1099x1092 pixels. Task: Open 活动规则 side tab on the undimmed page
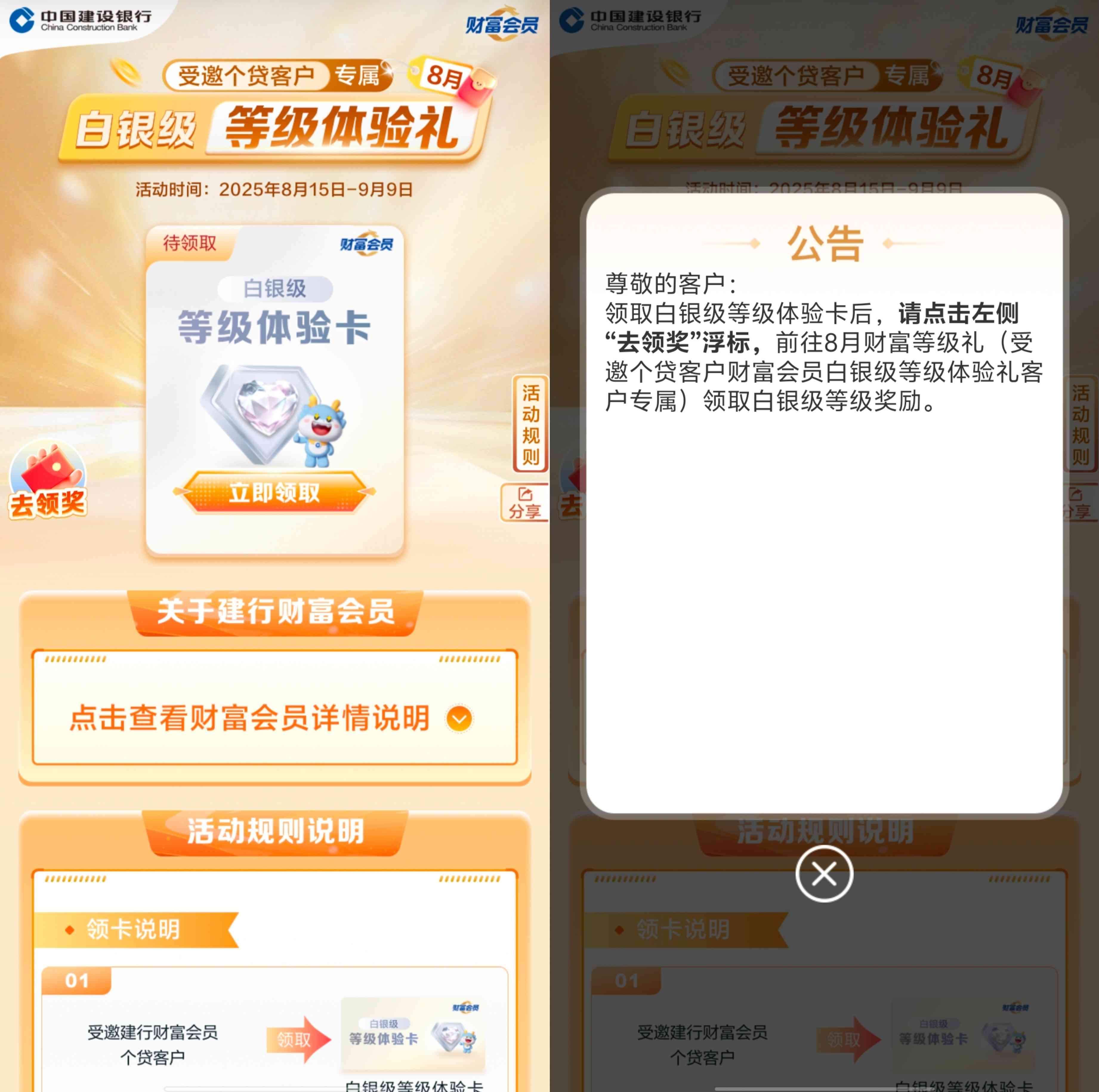point(530,424)
